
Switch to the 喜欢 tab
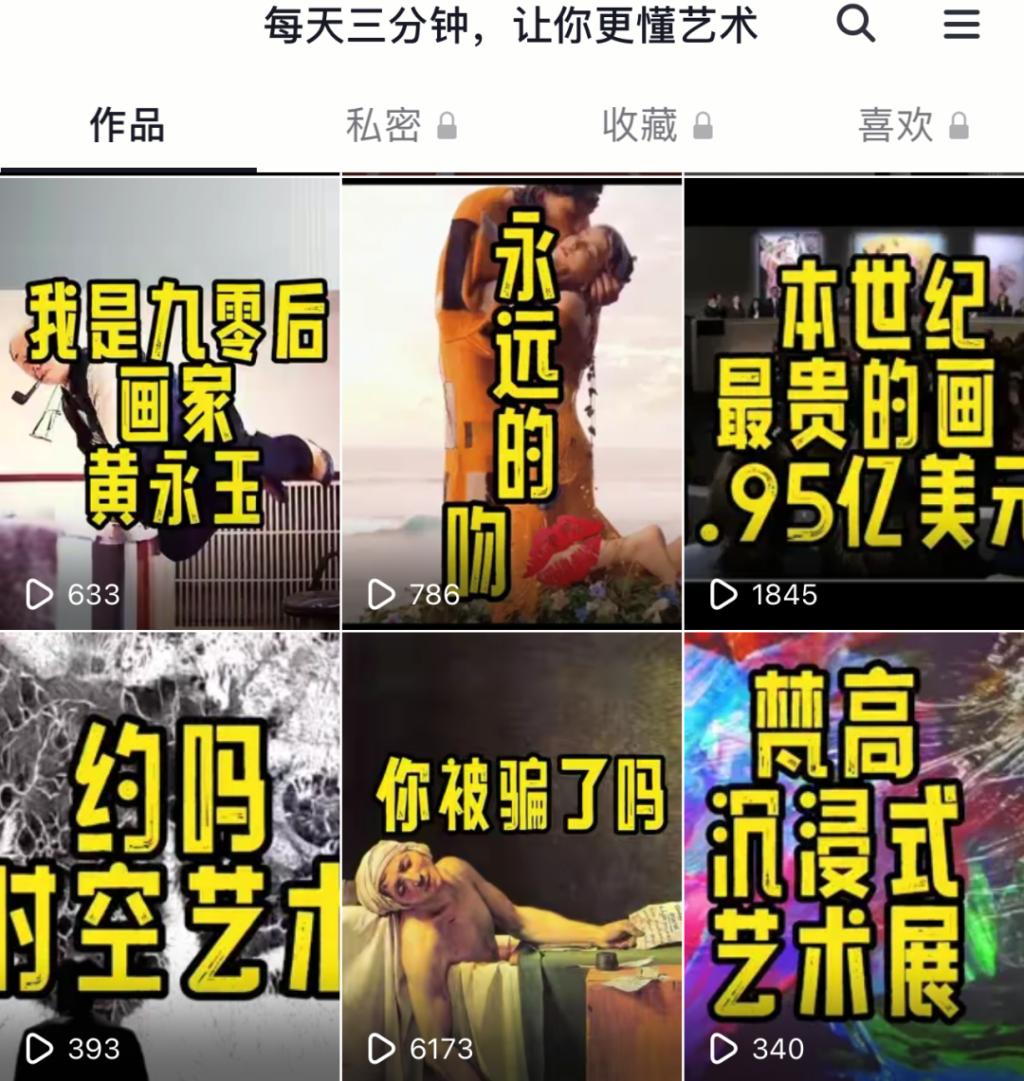(x=912, y=126)
